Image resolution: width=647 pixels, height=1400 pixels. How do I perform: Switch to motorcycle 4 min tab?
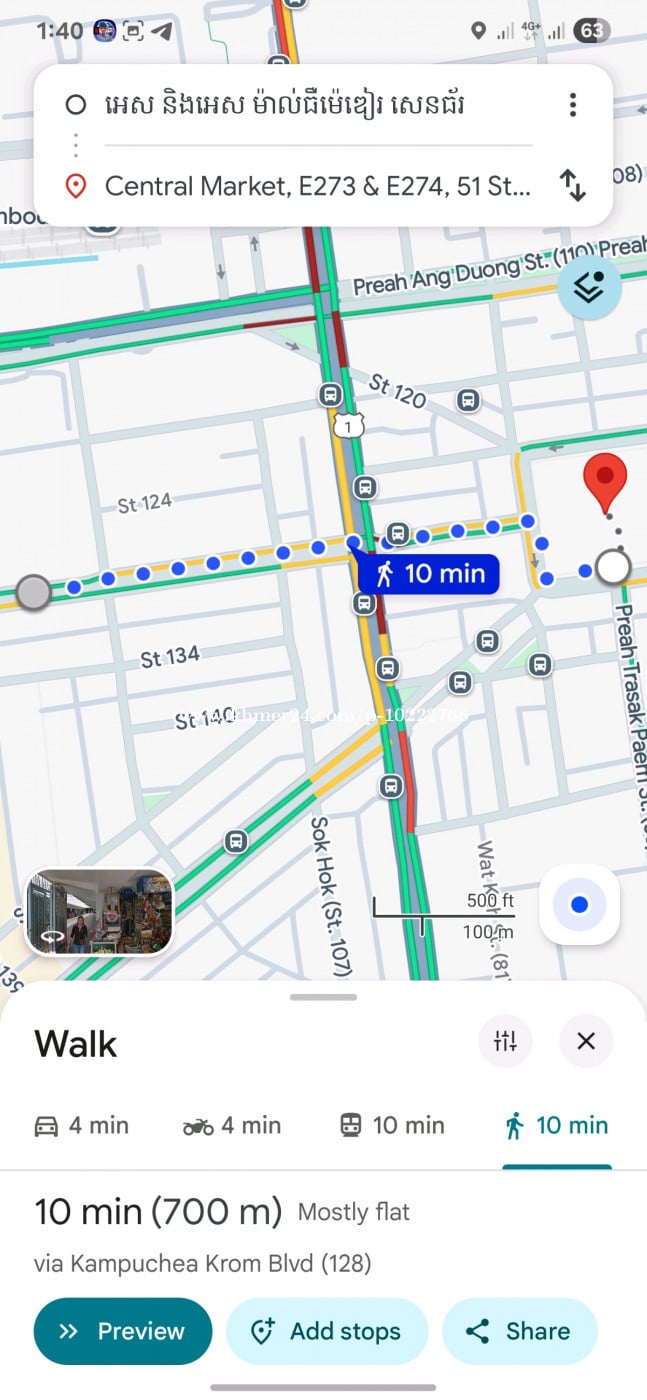231,1126
